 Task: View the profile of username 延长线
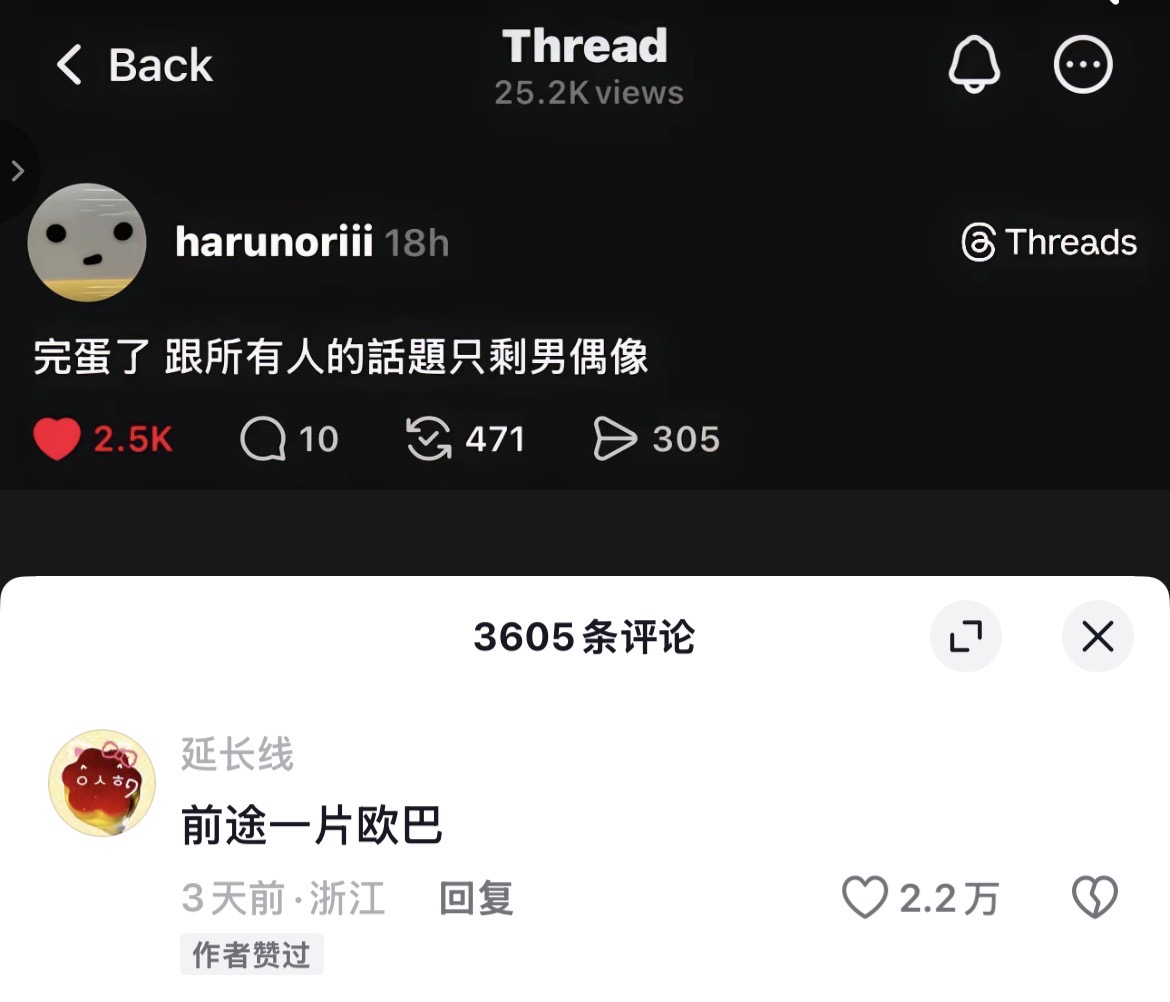click(x=237, y=754)
